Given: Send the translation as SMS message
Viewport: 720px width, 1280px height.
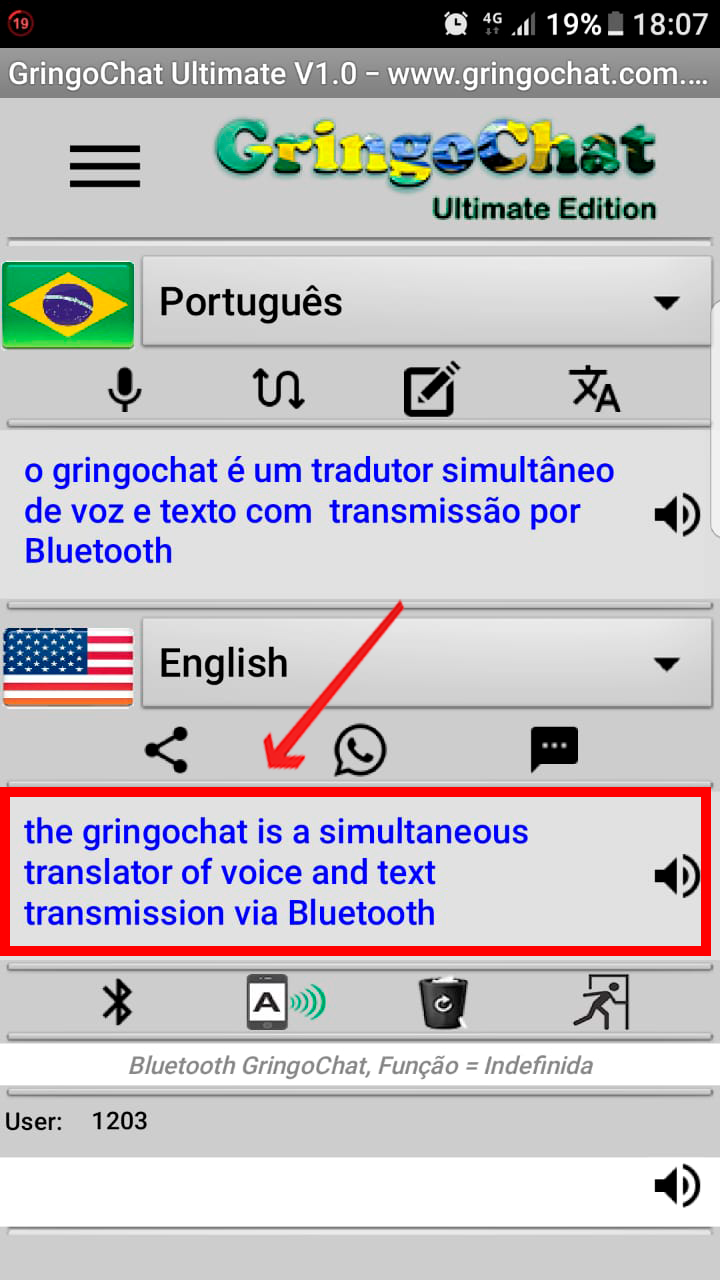Looking at the screenshot, I should tap(554, 749).
